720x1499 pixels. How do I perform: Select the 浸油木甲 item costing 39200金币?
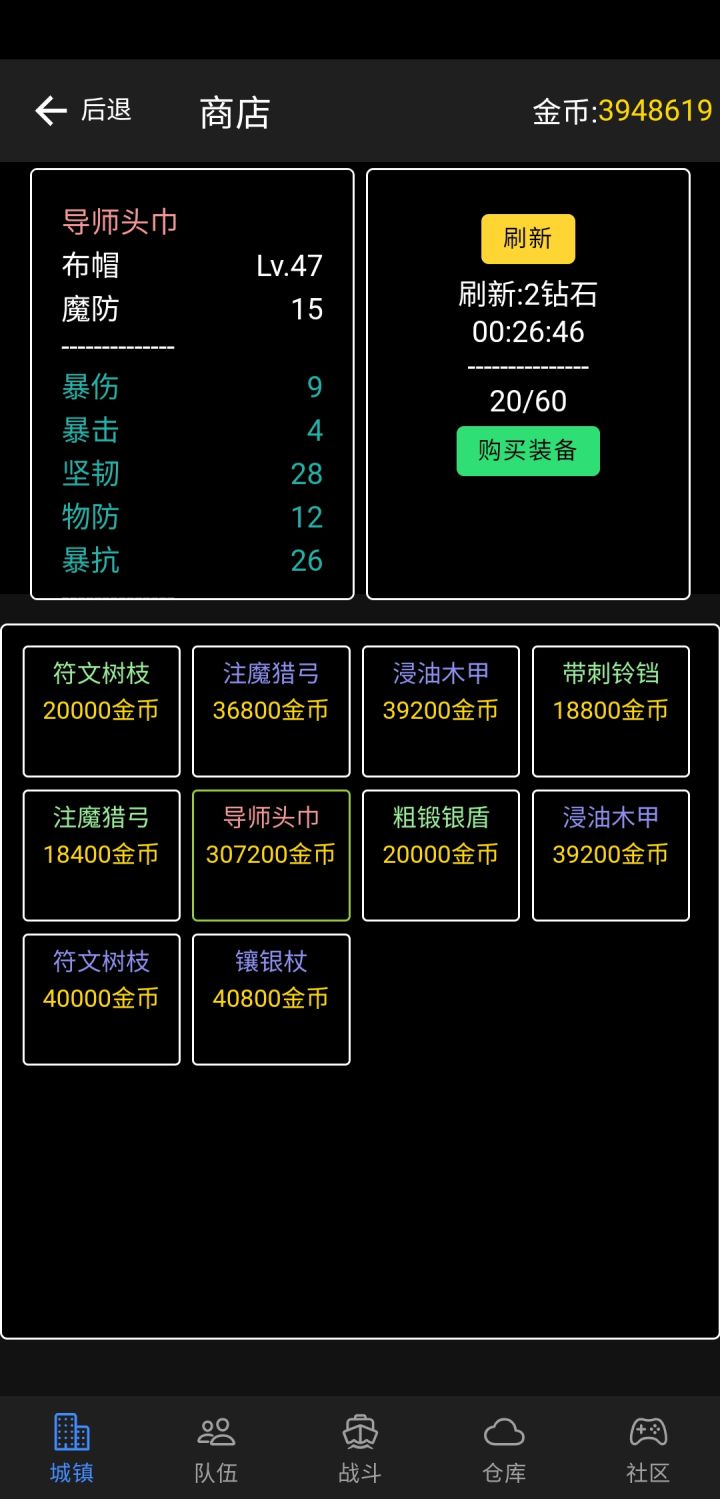coord(440,712)
